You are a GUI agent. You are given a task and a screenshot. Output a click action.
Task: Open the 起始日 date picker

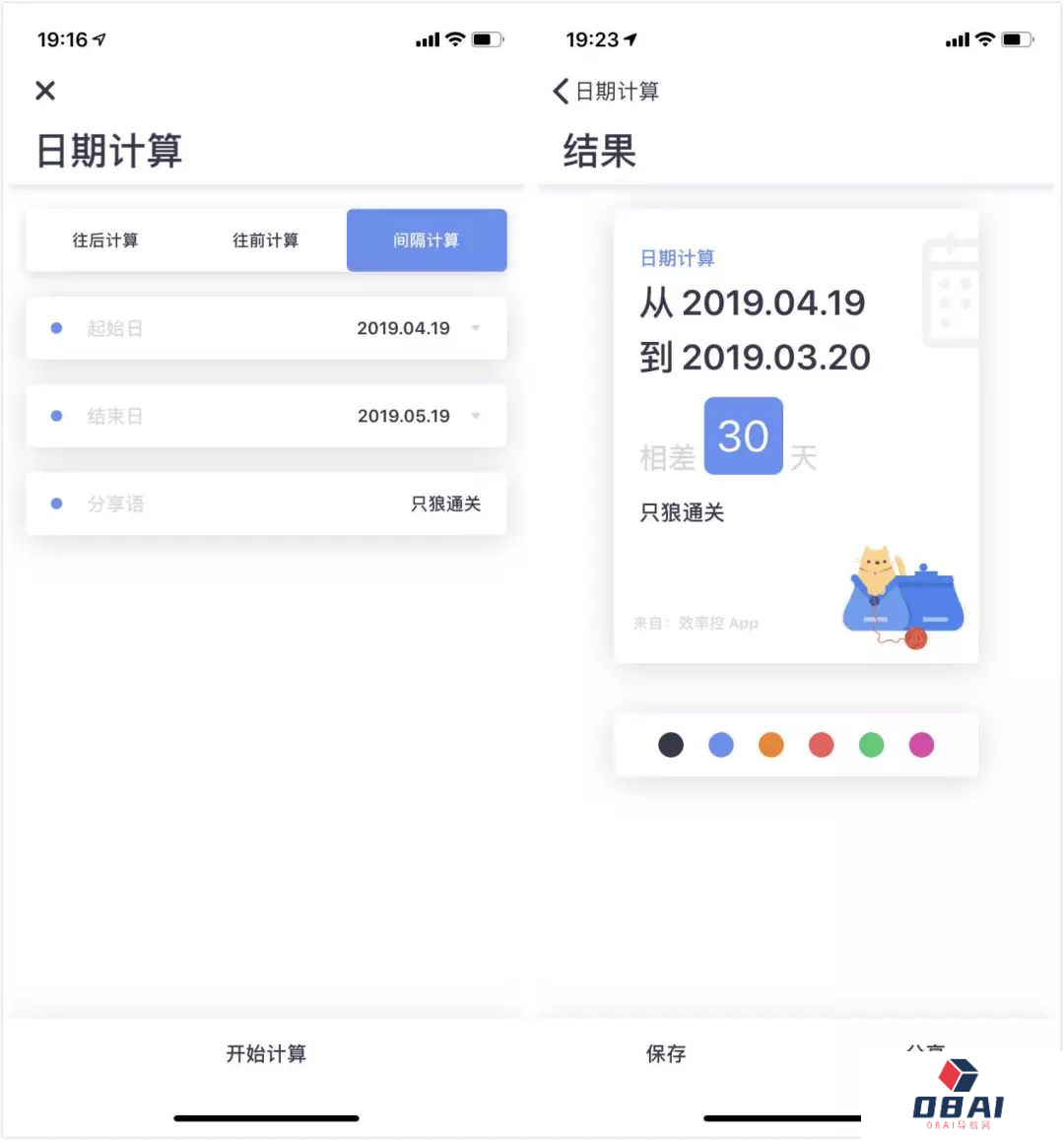pos(266,328)
